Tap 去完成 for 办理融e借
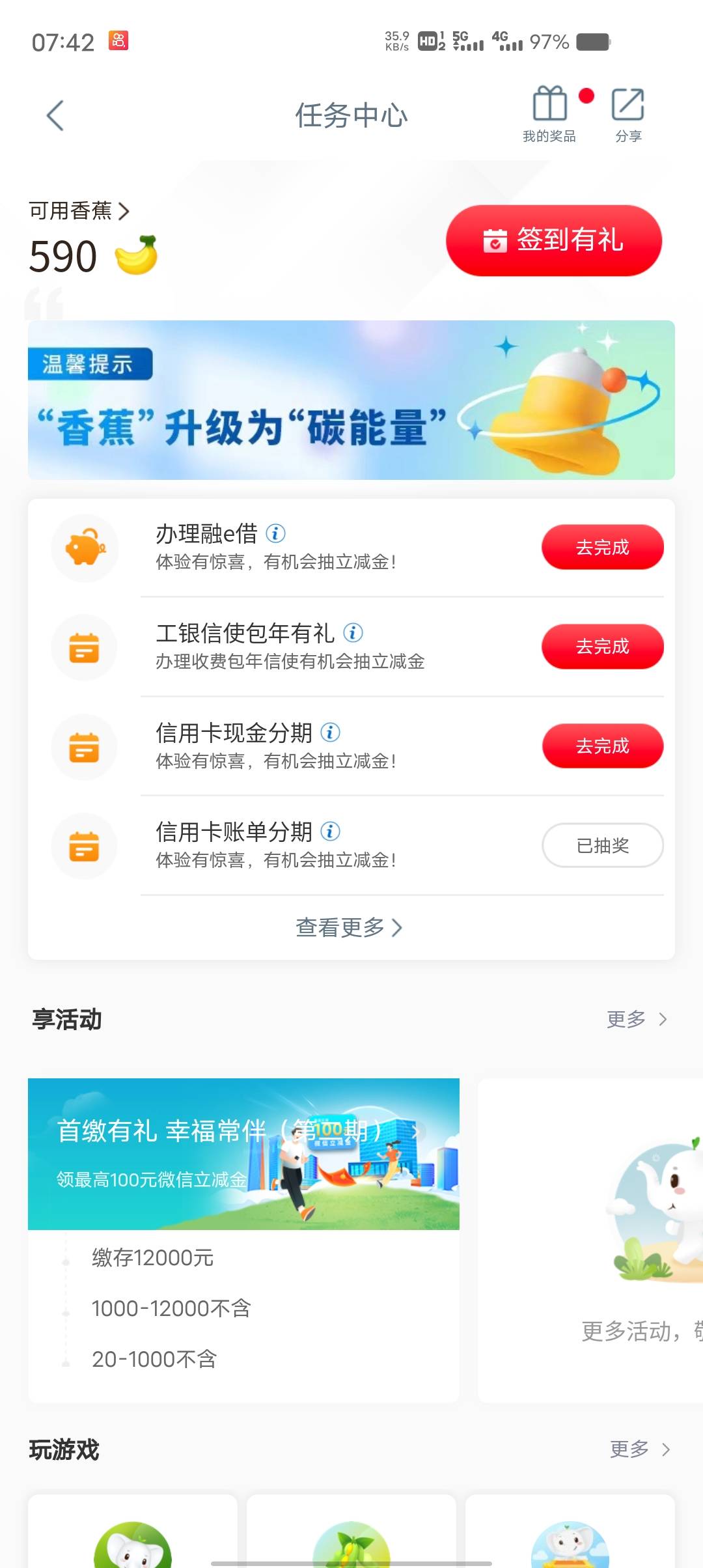The height and width of the screenshot is (1568, 703). 602,547
